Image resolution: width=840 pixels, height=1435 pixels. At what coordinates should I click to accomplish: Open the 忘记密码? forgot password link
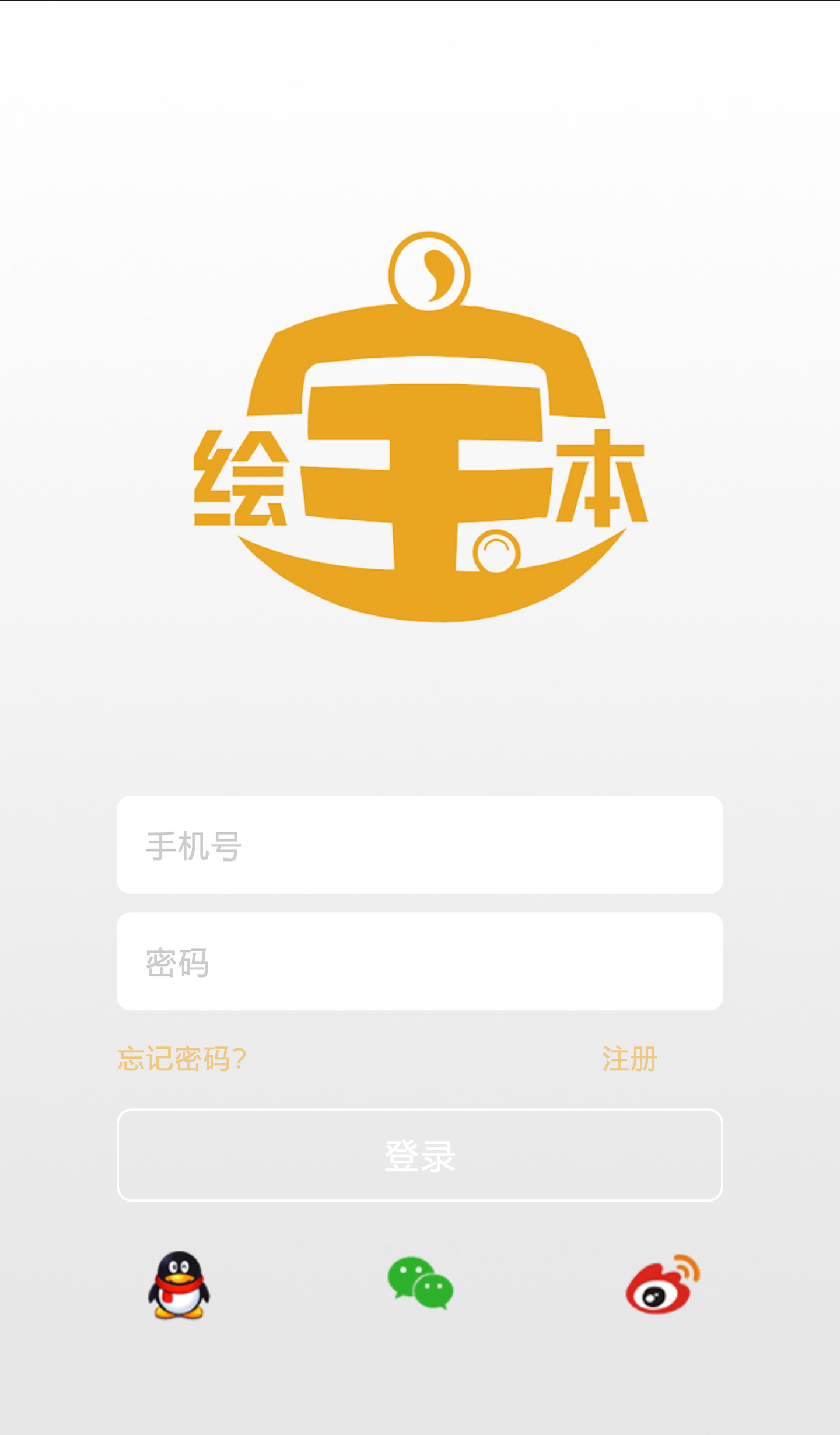tap(183, 1059)
